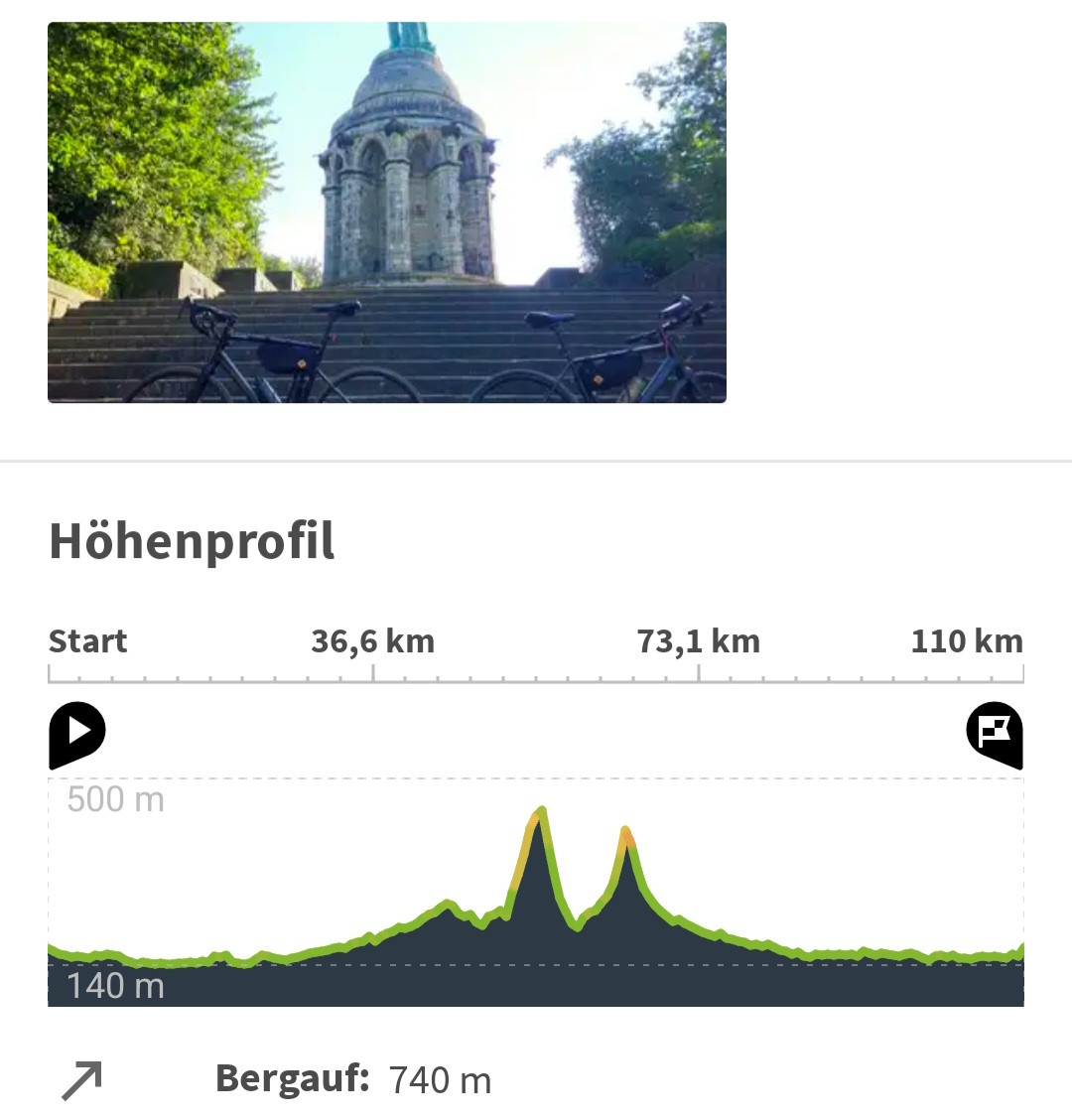The height and width of the screenshot is (1120, 1072).
Task: Tap the start marker on the elevation profile
Action: (x=77, y=735)
